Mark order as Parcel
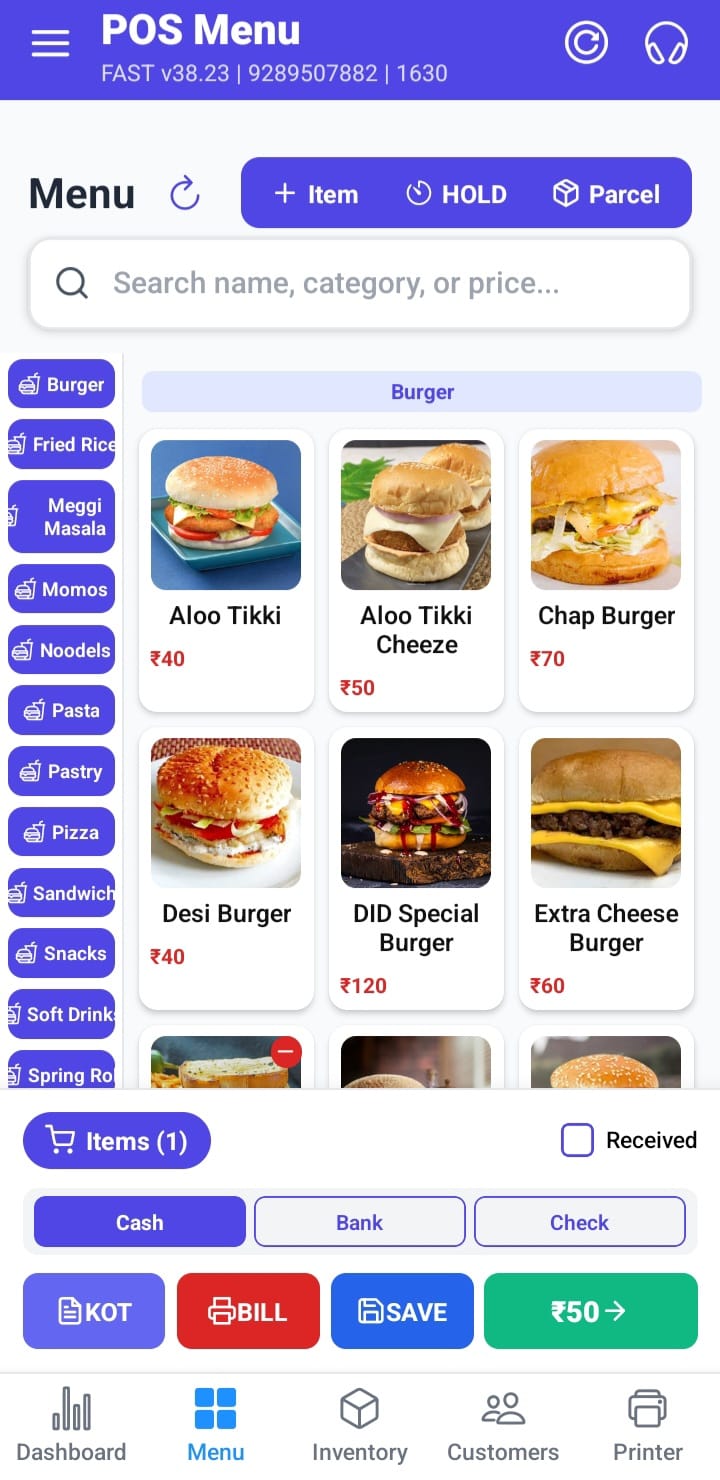The width and height of the screenshot is (720, 1480). click(607, 194)
